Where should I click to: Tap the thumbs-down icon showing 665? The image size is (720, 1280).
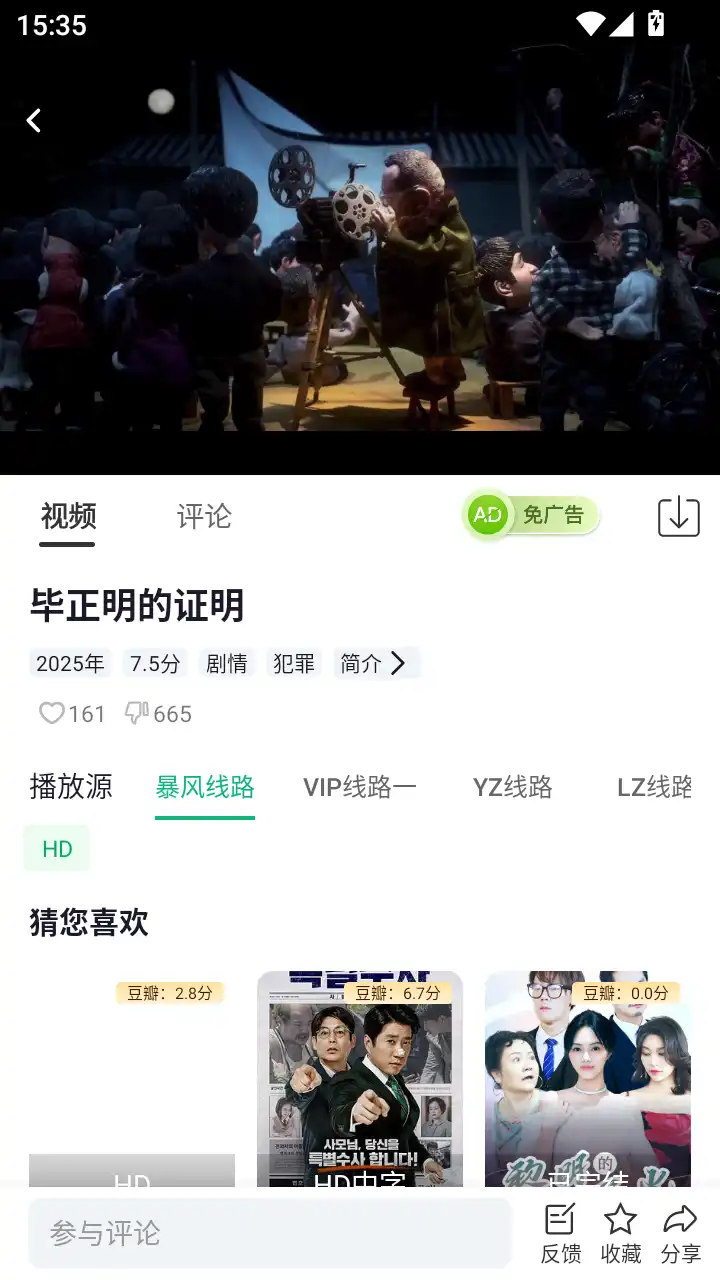click(137, 713)
